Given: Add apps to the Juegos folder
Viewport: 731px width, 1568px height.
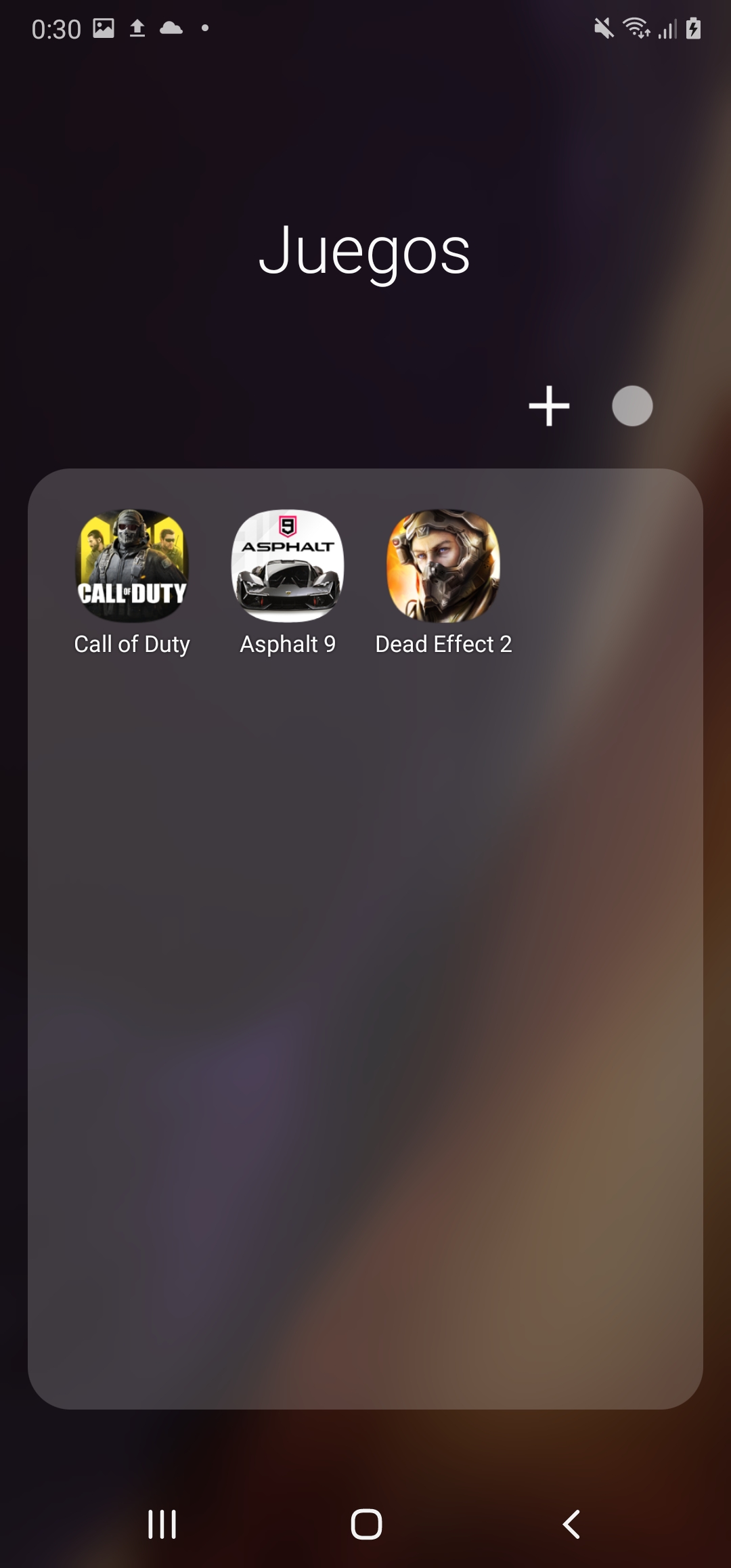Looking at the screenshot, I should [549, 406].
